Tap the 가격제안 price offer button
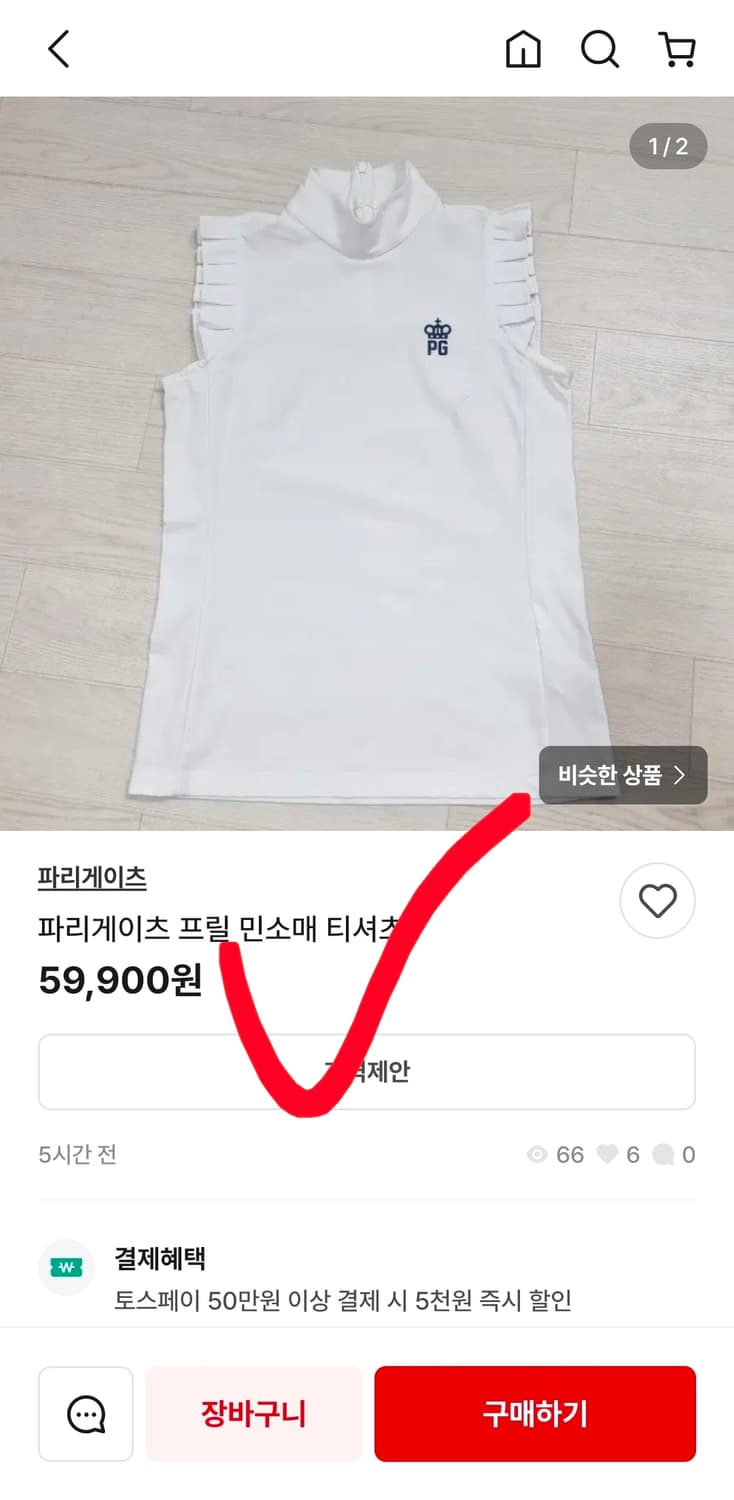This screenshot has width=734, height=1500. coord(366,1070)
